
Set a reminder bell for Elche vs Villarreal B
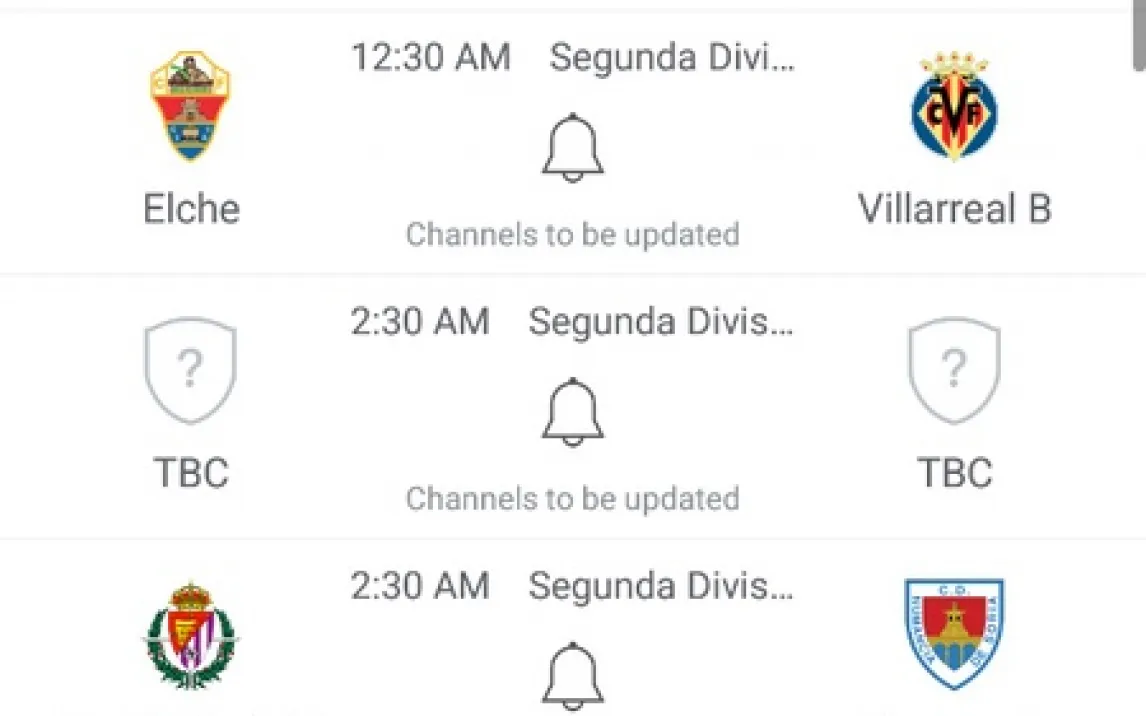(x=572, y=148)
